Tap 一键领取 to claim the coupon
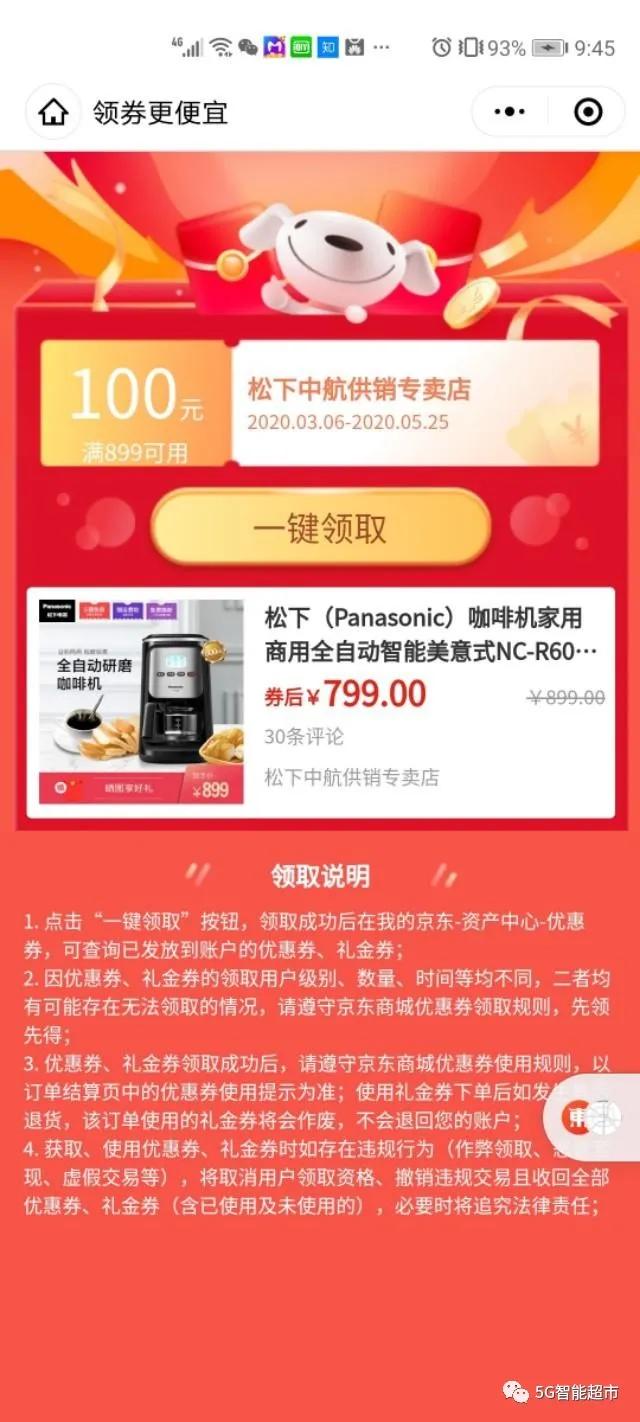This screenshot has height=1422, width=640. [x=320, y=528]
